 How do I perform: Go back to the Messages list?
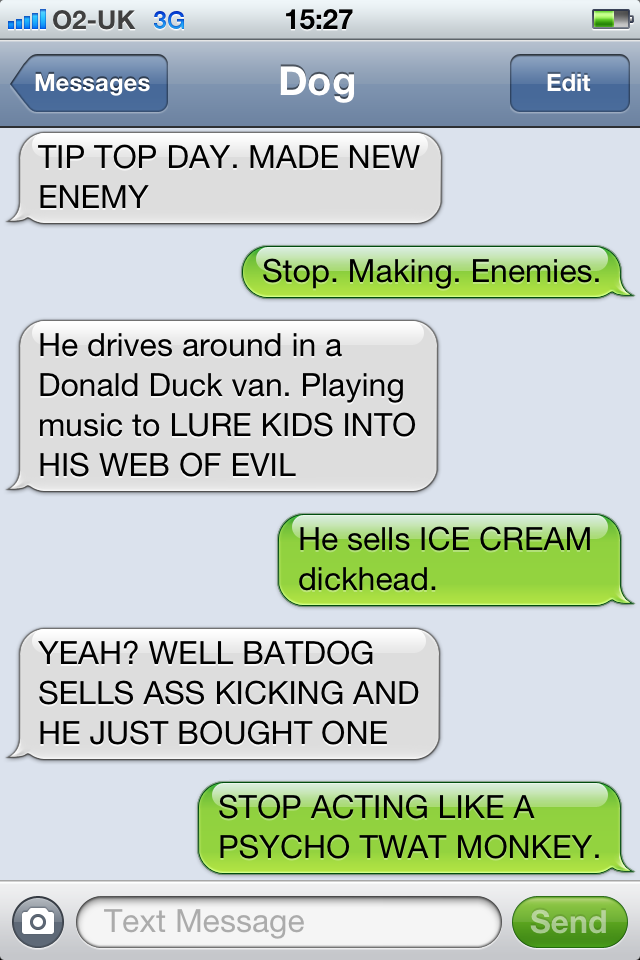coord(90,83)
